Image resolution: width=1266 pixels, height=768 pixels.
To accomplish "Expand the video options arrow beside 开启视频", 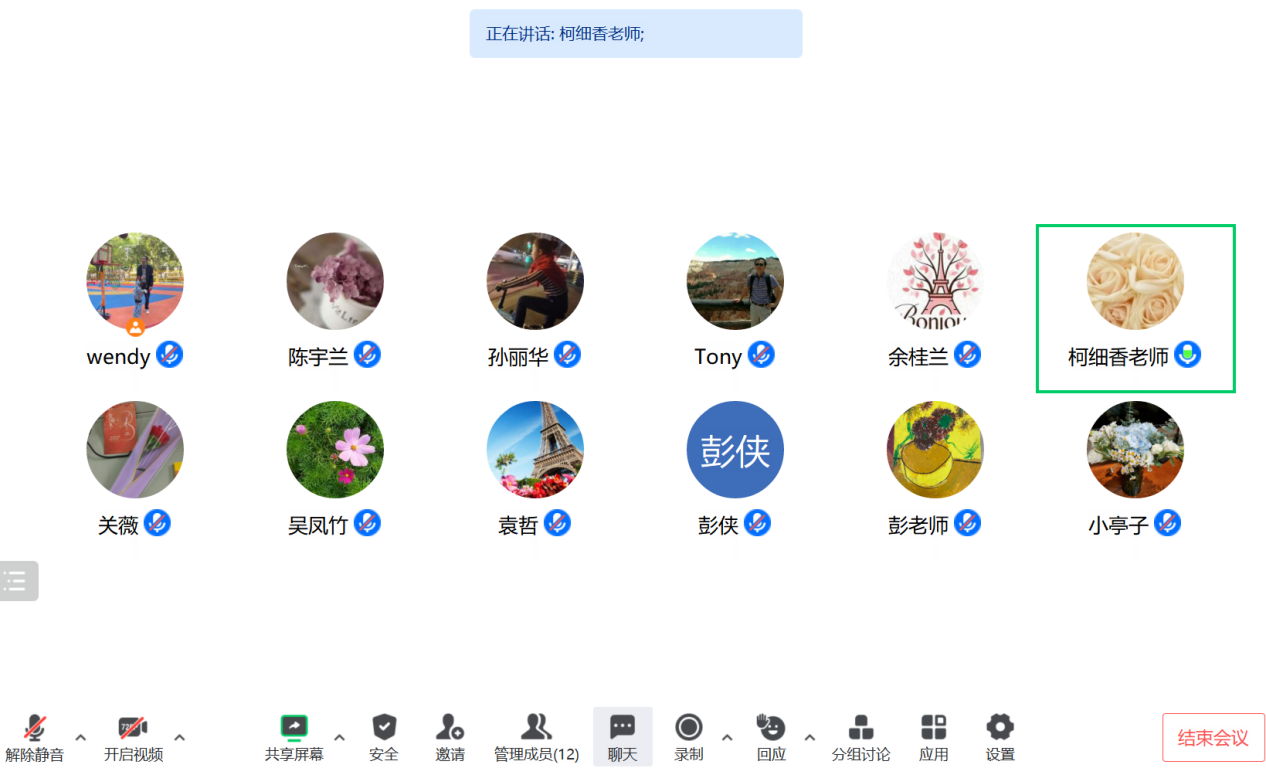I will (180, 738).
